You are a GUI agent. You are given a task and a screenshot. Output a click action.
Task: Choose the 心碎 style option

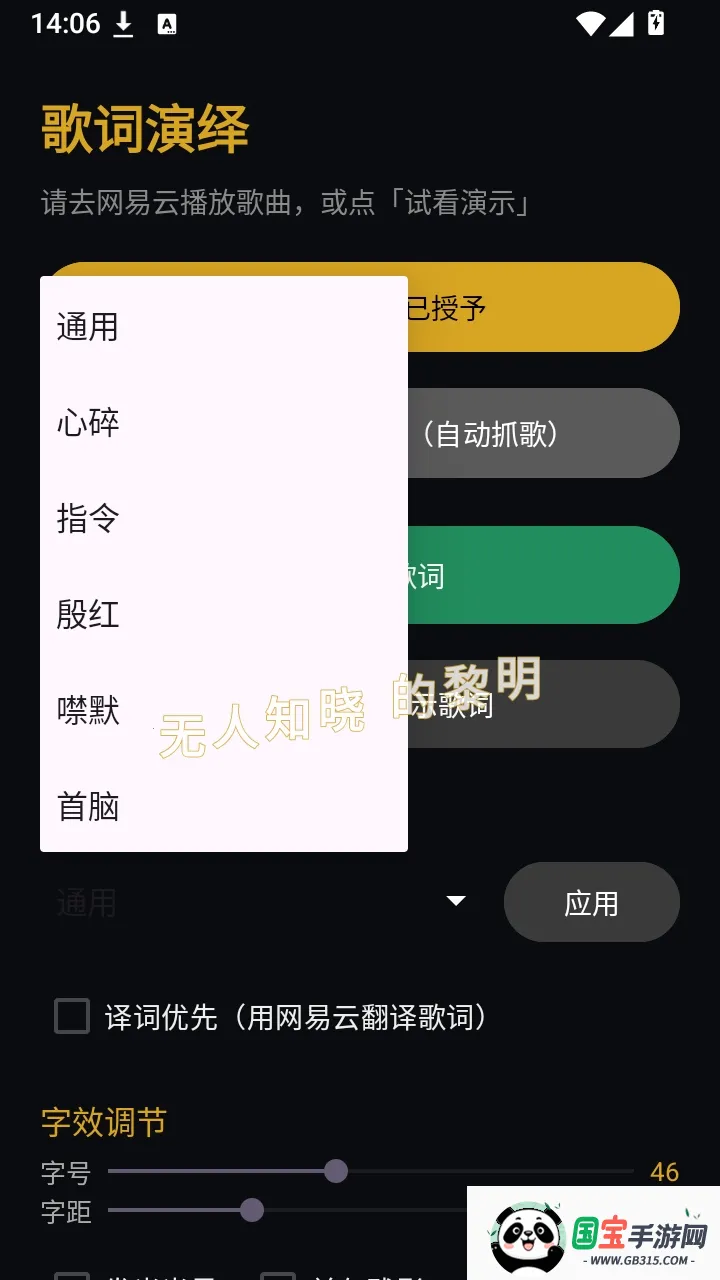pyautogui.click(x=224, y=423)
